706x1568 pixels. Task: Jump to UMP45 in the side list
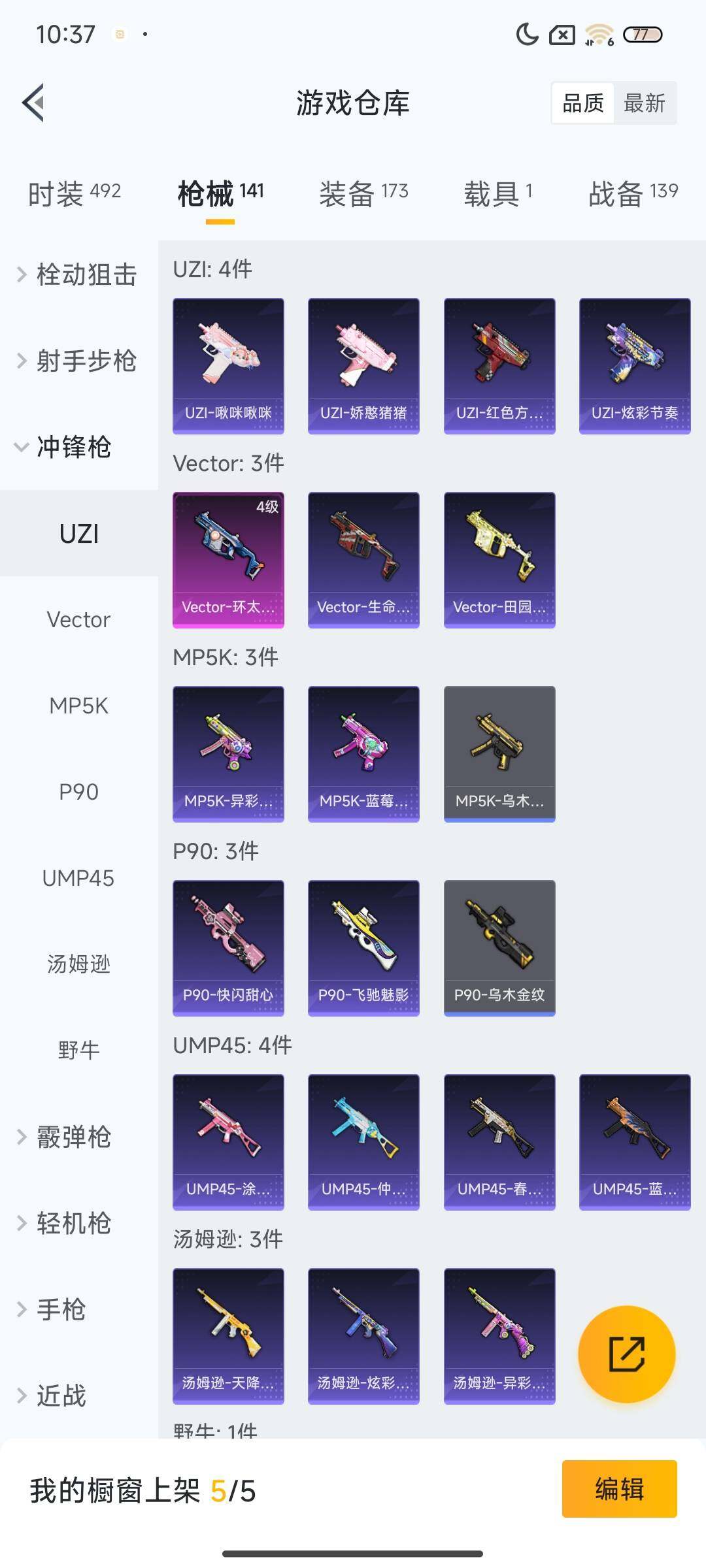point(78,878)
